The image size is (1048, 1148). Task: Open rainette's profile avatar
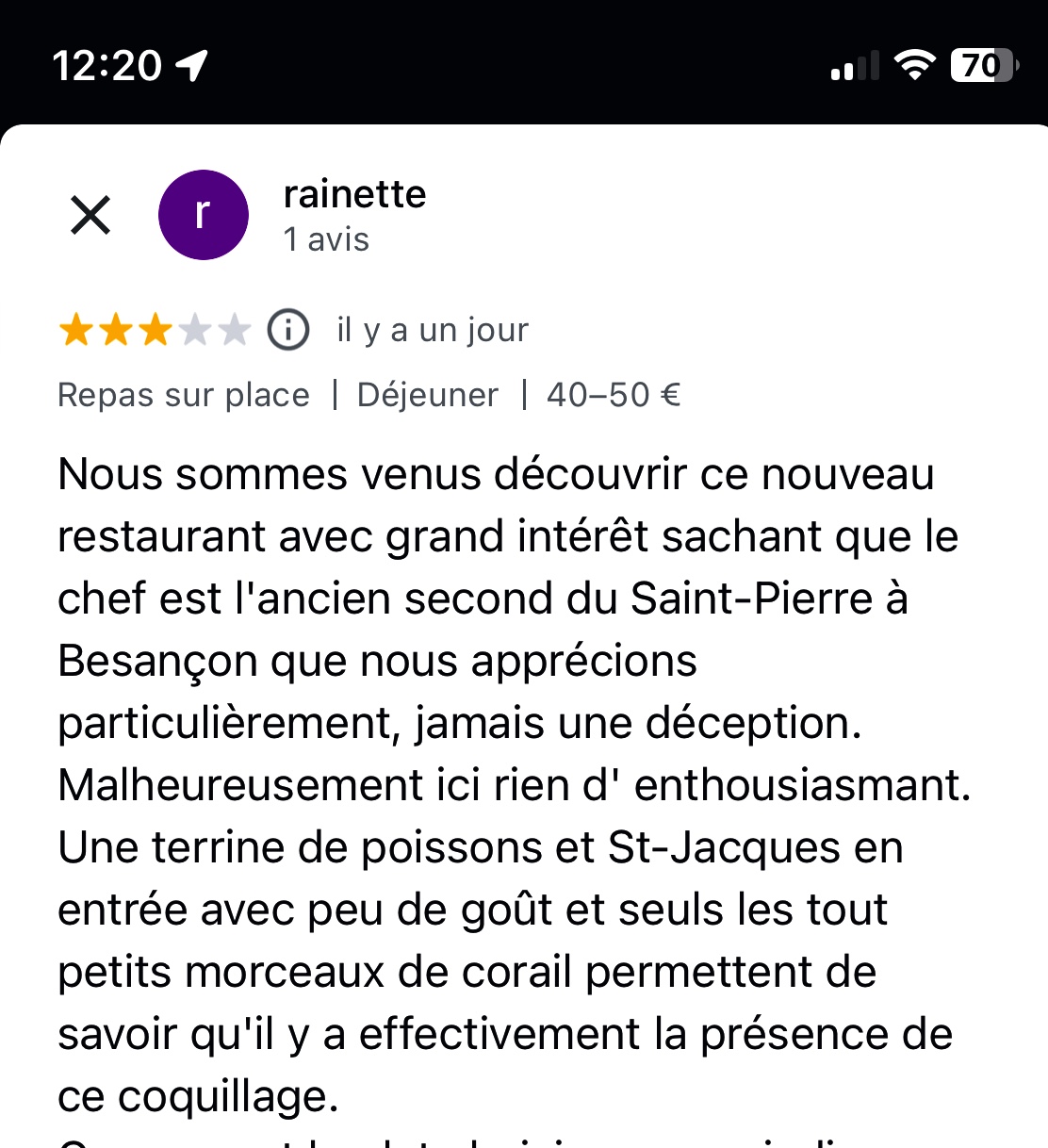pos(204,215)
